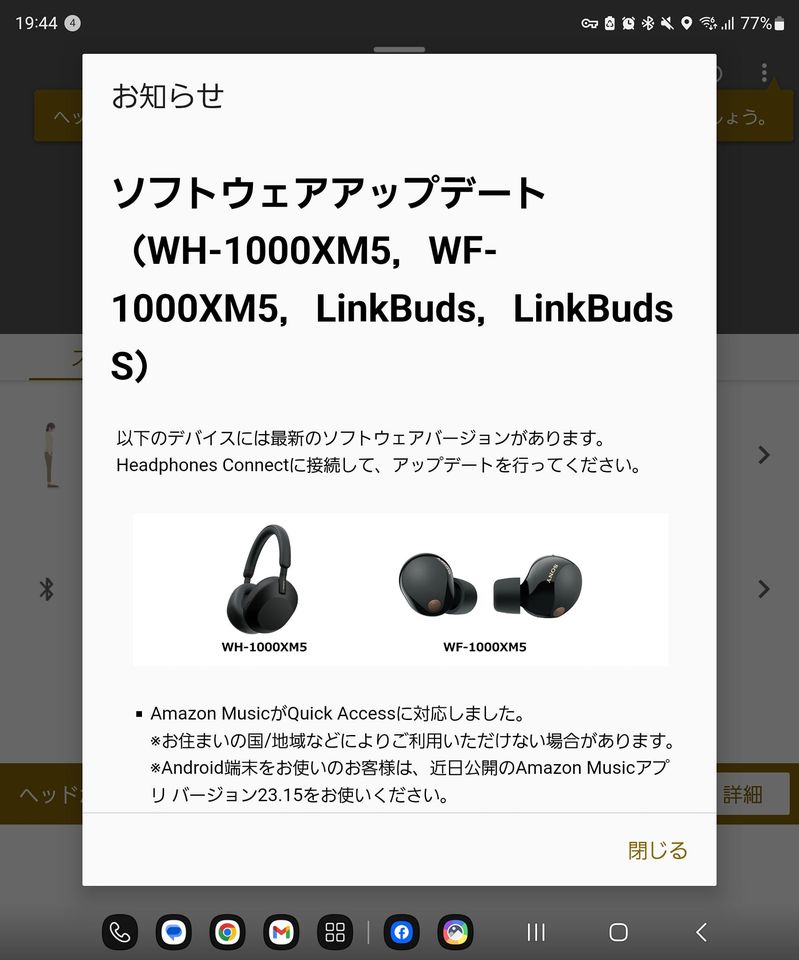Open the Gallery app in the taskbar
Viewport: 799px width, 960px height.
pyautogui.click(x=455, y=932)
